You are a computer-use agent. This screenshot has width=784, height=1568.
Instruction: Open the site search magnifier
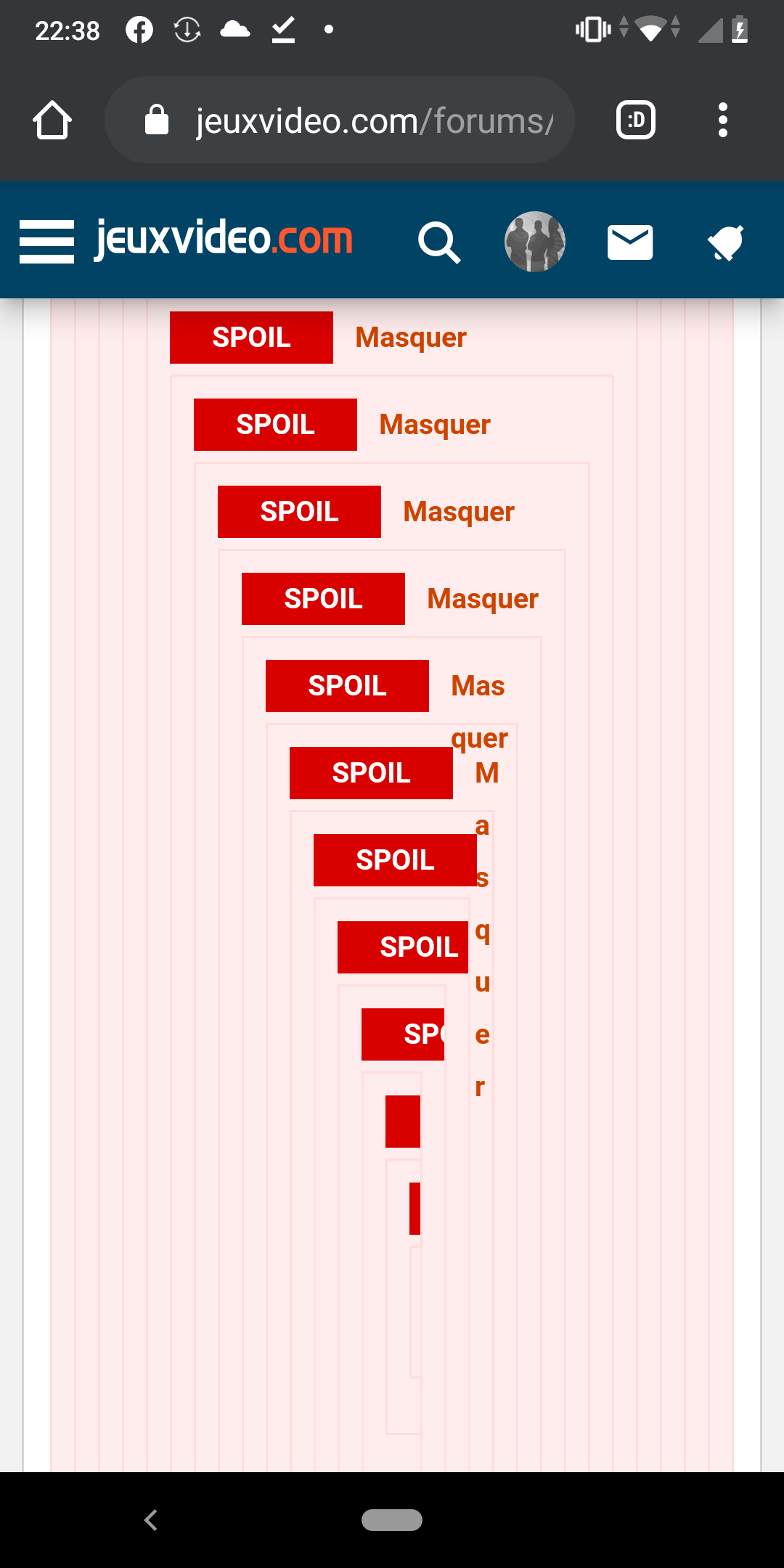439,242
